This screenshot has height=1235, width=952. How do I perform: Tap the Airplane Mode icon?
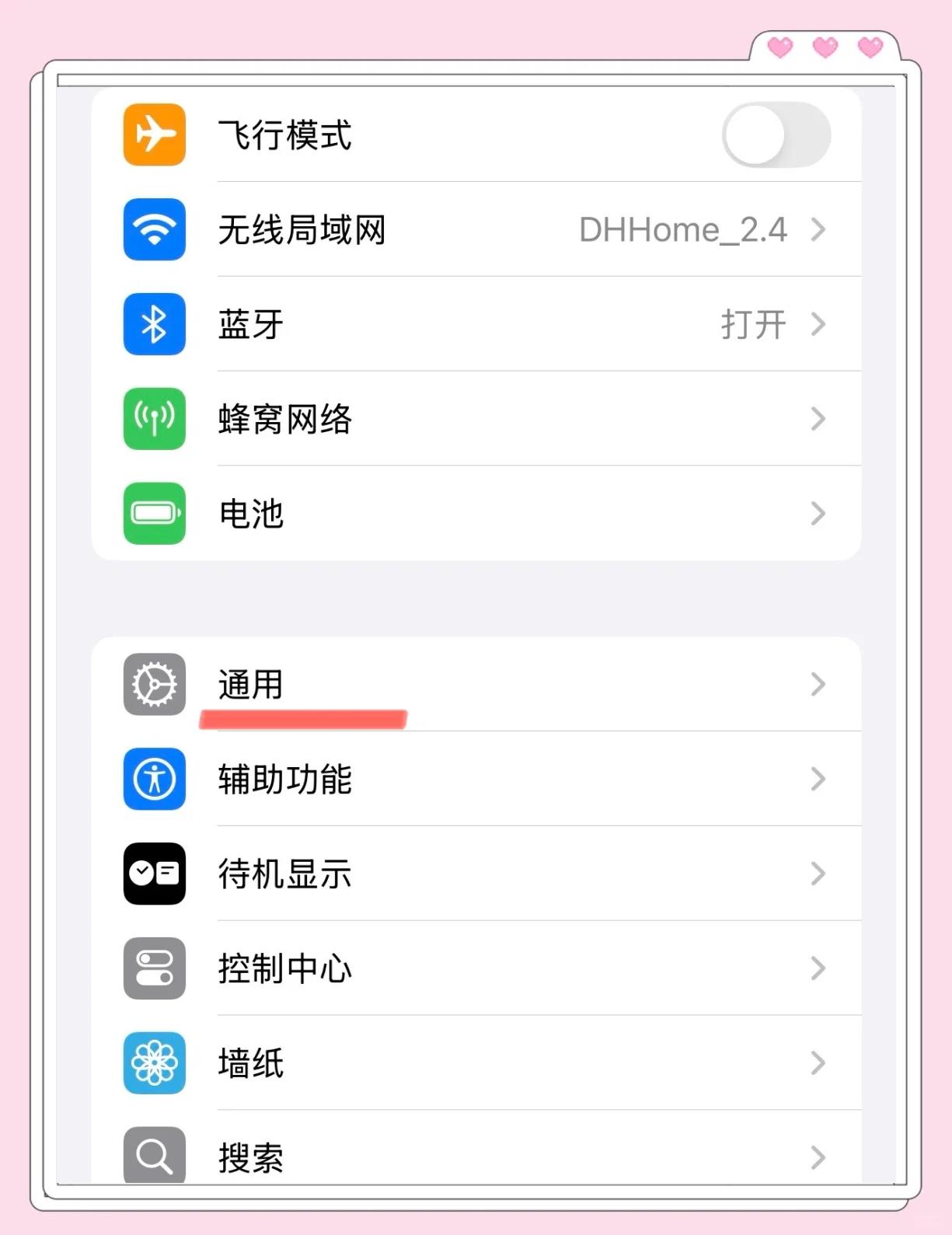(154, 134)
